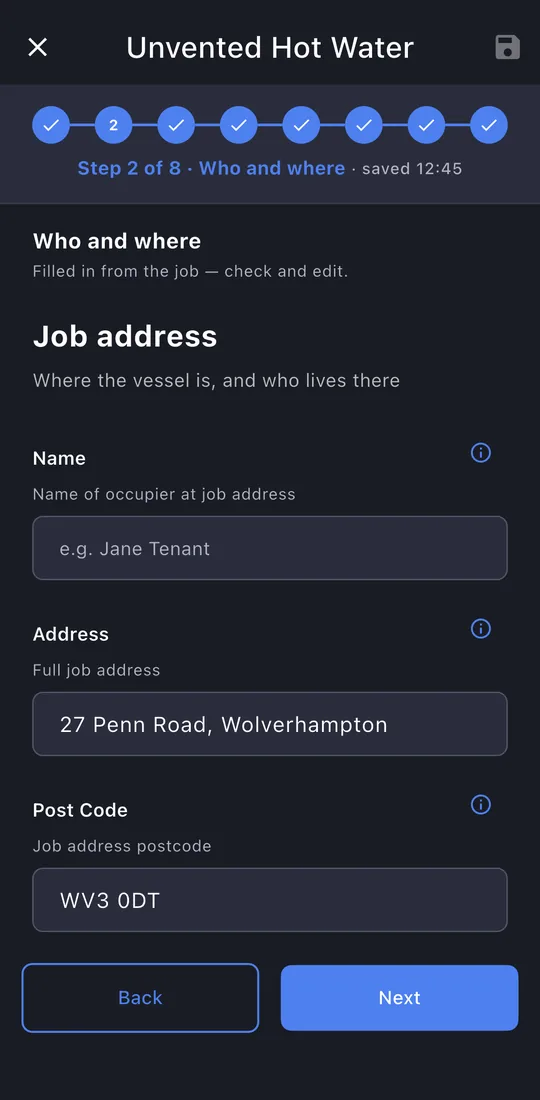
Task: Go Back to the previous step
Action: [140, 998]
